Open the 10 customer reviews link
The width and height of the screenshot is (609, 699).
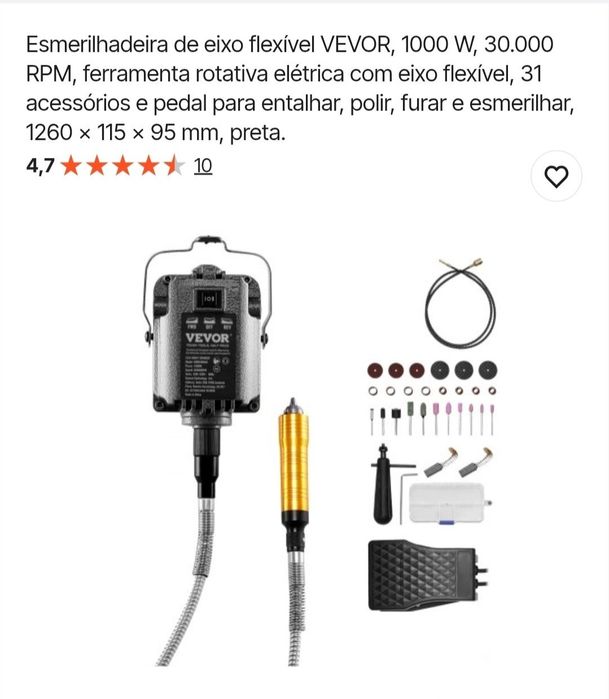(x=203, y=166)
